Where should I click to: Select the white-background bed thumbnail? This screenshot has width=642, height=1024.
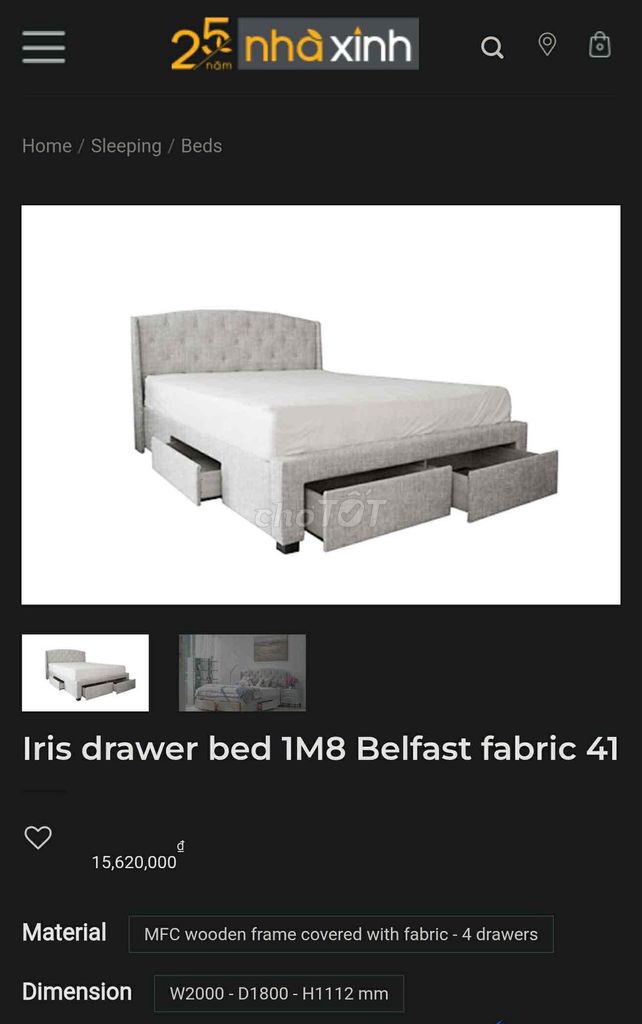coord(86,673)
